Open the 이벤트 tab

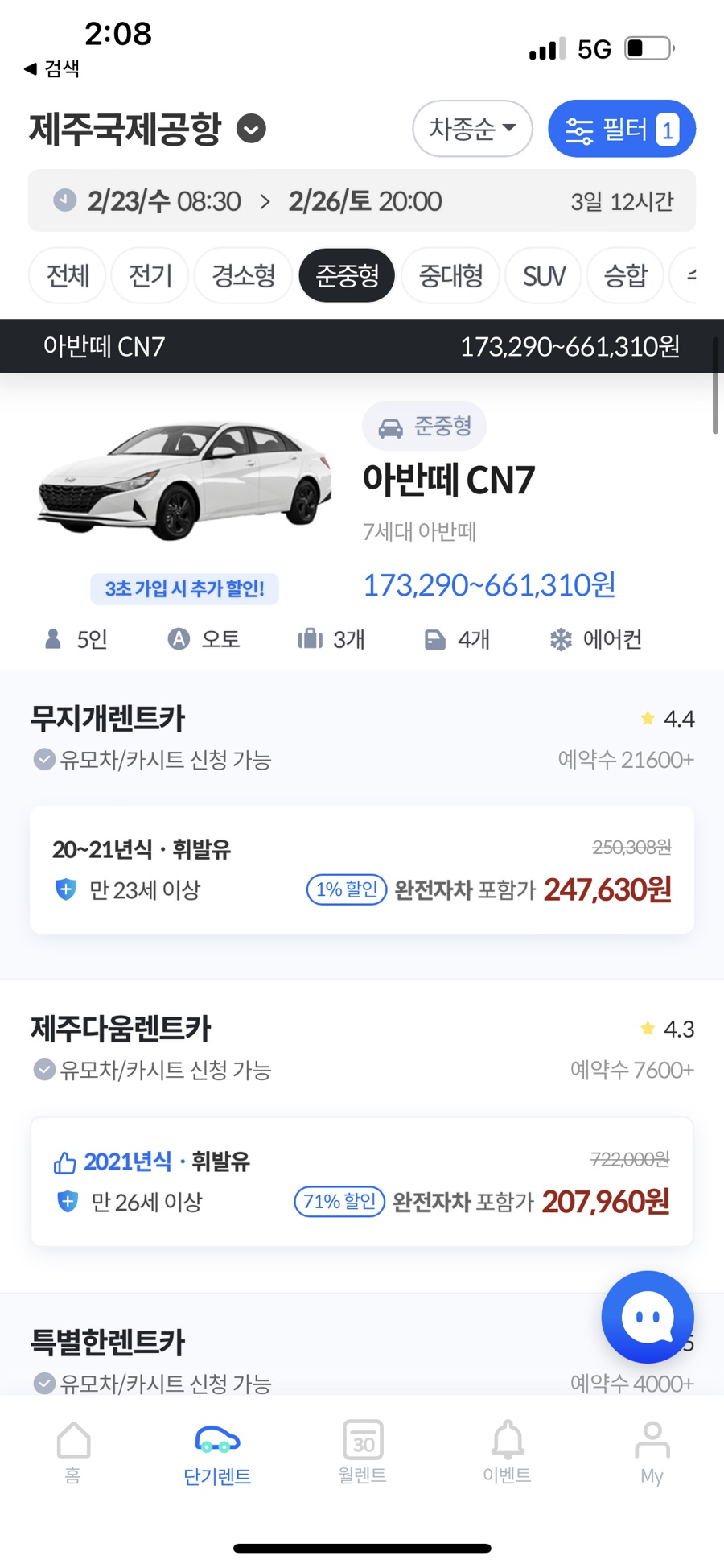[x=508, y=1453]
